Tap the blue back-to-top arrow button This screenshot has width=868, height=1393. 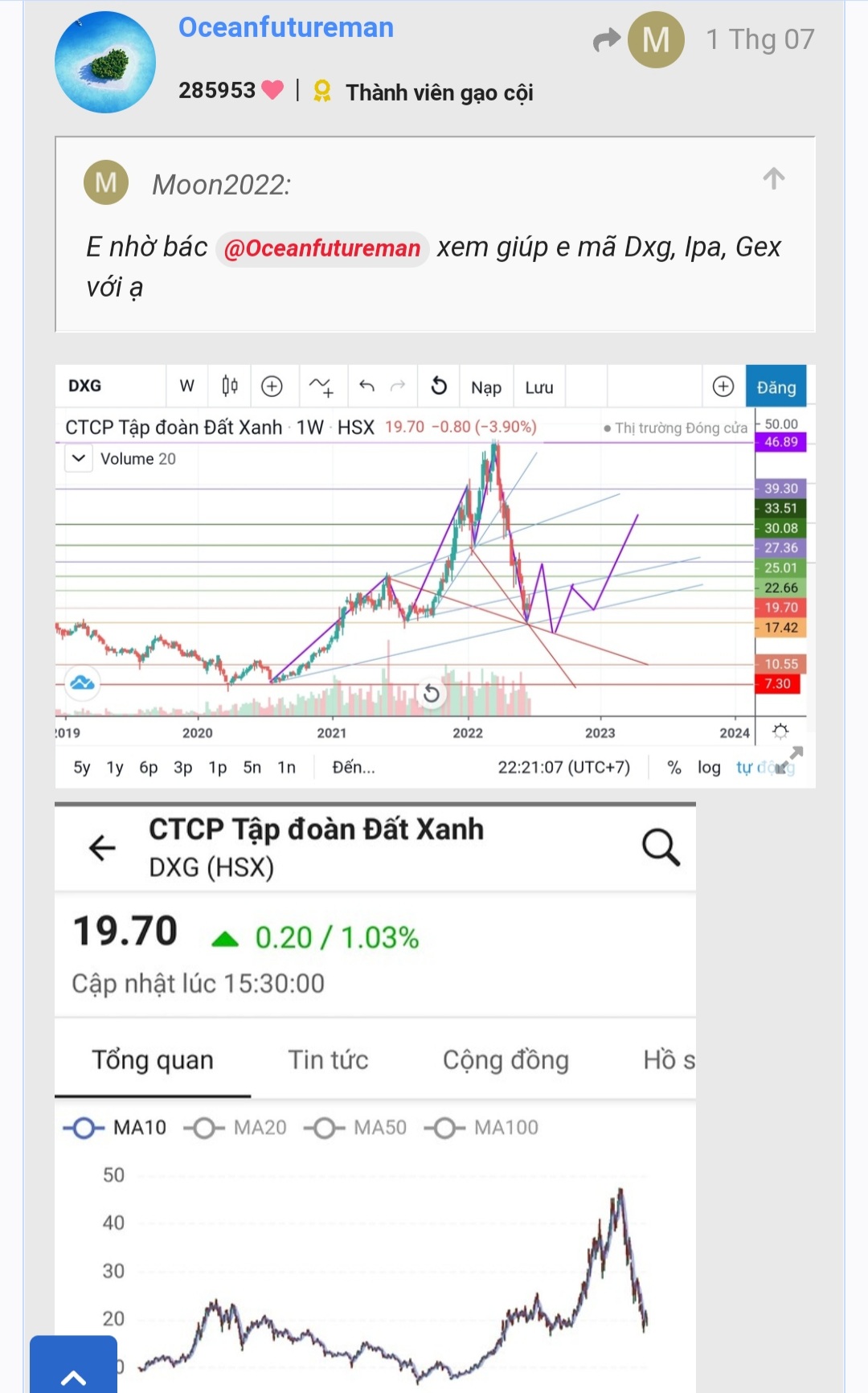[73, 1370]
